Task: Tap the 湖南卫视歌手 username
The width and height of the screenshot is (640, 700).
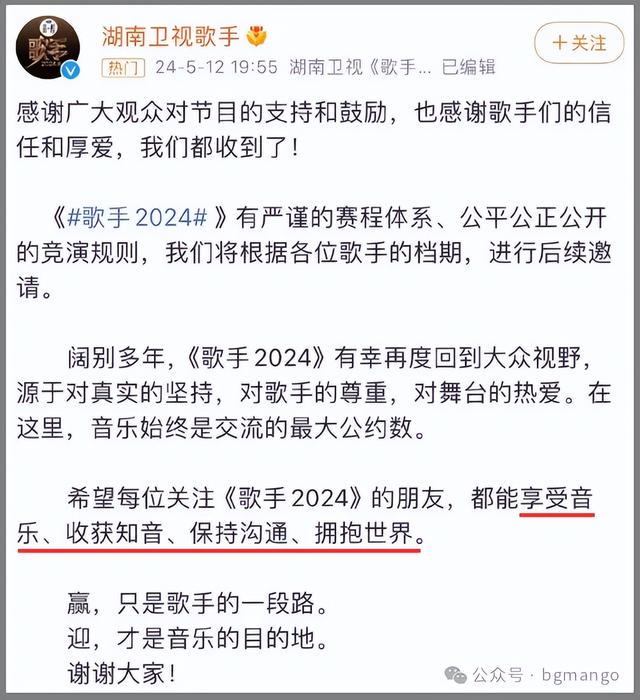Action: (172, 34)
